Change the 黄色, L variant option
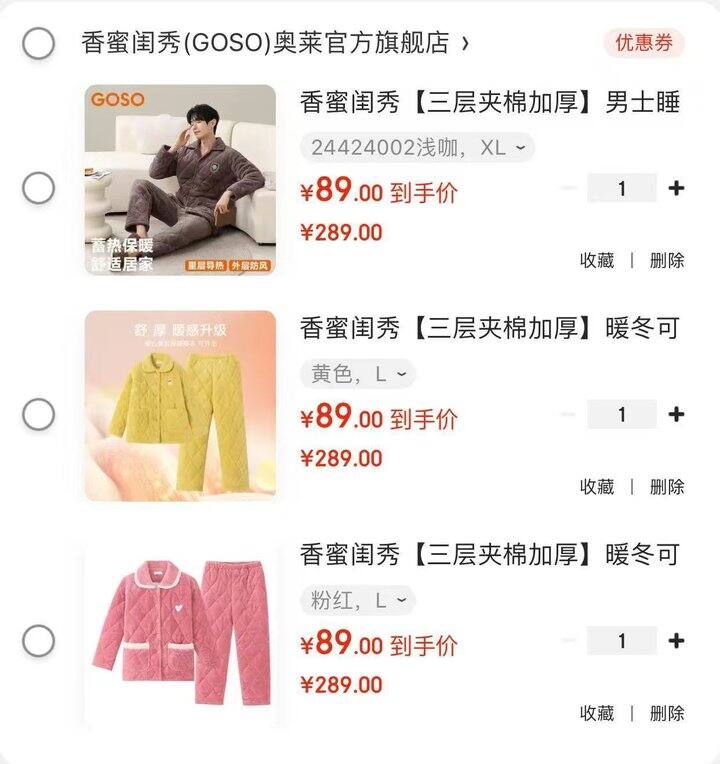720x764 pixels. pyautogui.click(x=358, y=374)
